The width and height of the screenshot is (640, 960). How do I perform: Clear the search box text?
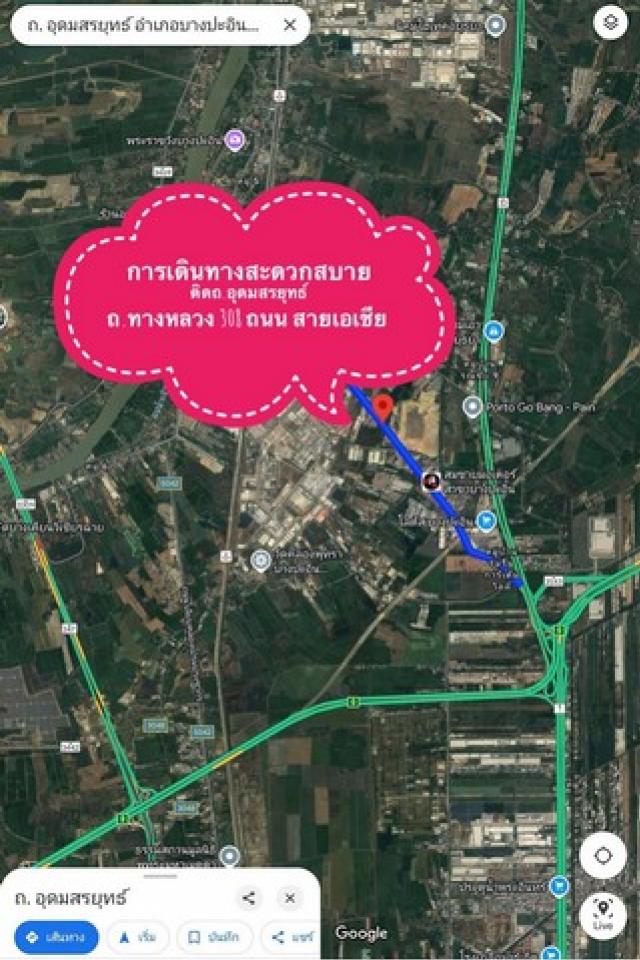tap(290, 26)
